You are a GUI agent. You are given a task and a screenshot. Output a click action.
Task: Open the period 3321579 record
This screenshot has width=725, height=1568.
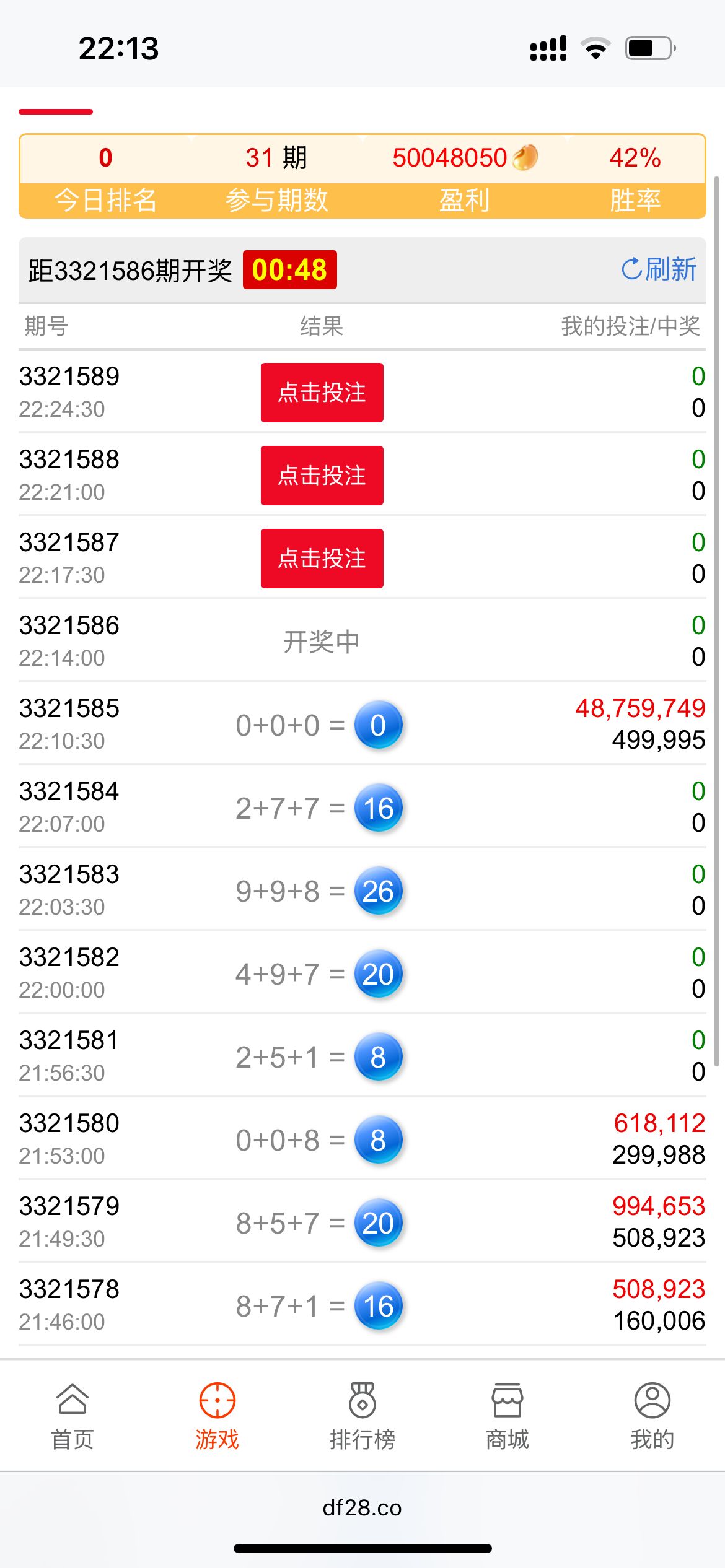pyautogui.click(x=362, y=1222)
